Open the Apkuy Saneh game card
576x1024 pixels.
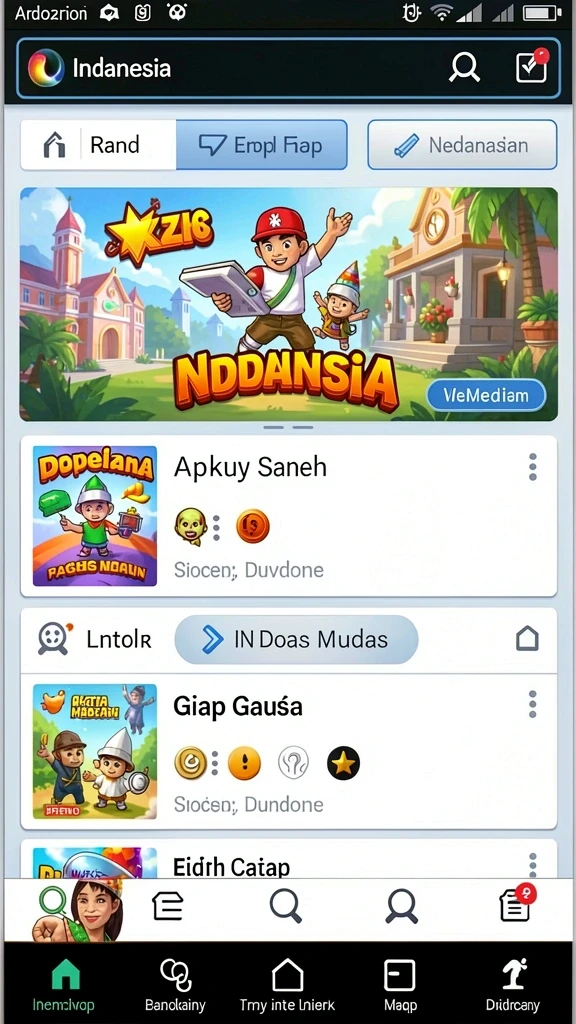click(x=289, y=516)
